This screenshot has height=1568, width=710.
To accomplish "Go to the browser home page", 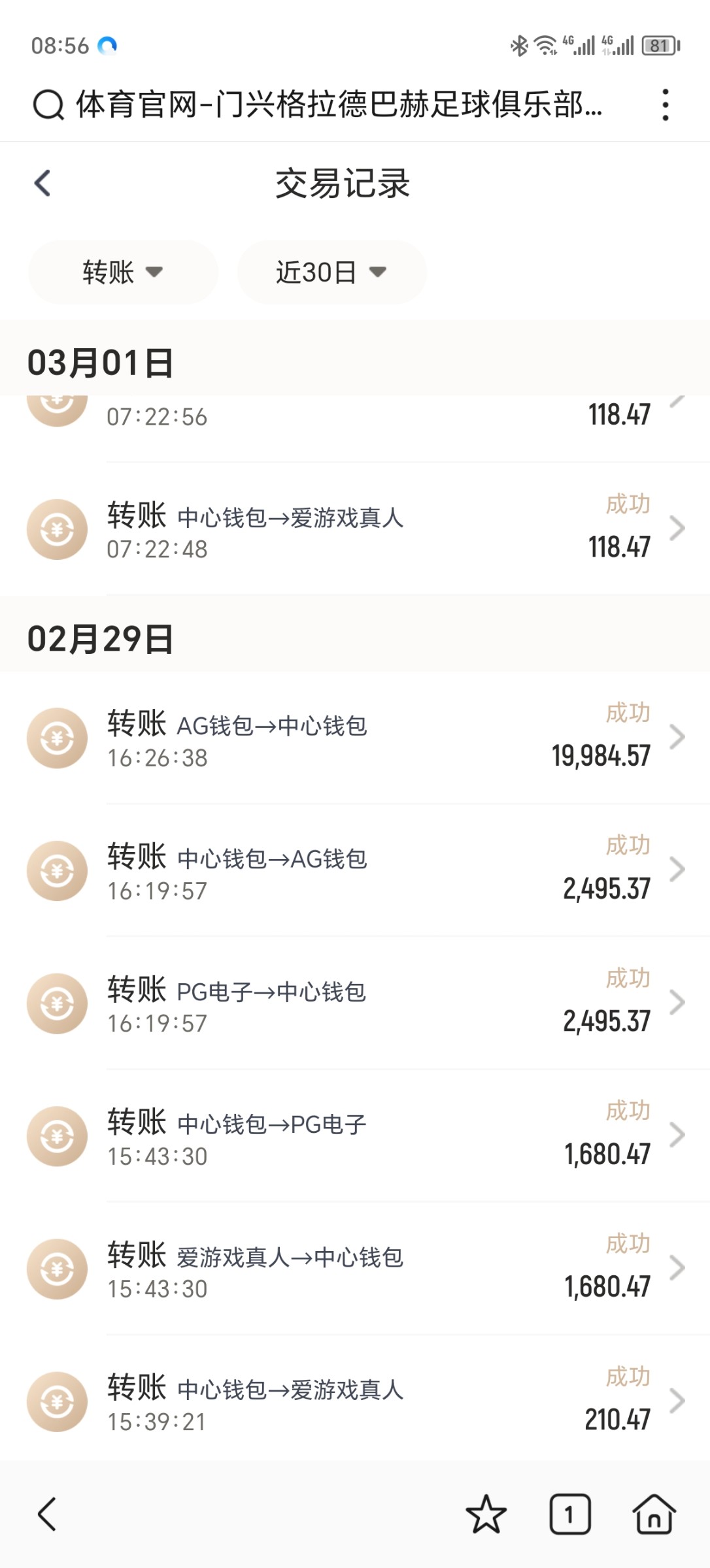I will pos(654,1514).
